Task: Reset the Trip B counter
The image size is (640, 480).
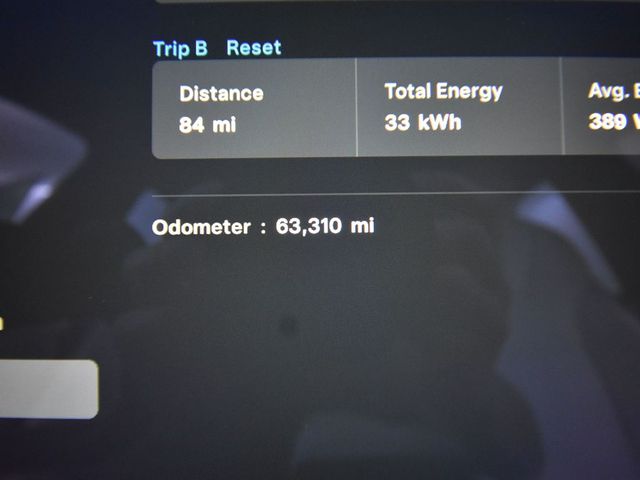Action: 254,47
